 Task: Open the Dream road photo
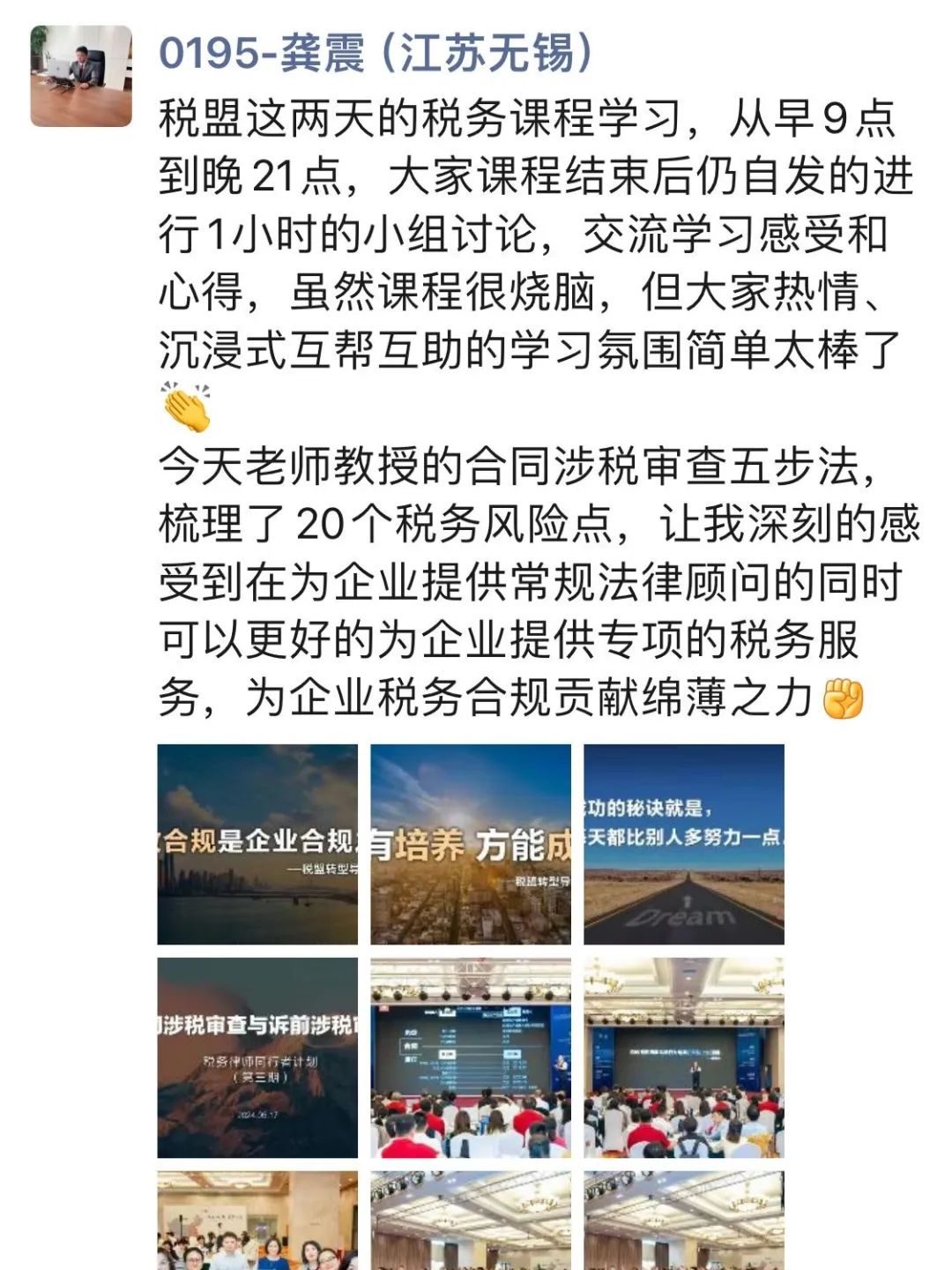[x=684, y=844]
